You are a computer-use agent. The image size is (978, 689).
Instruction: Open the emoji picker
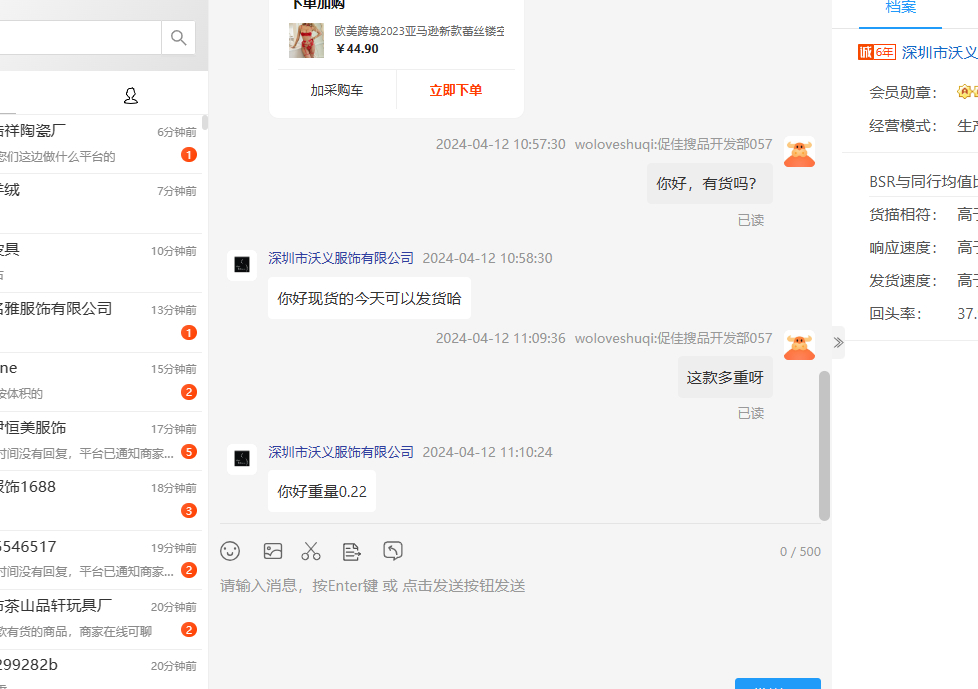coord(231,551)
